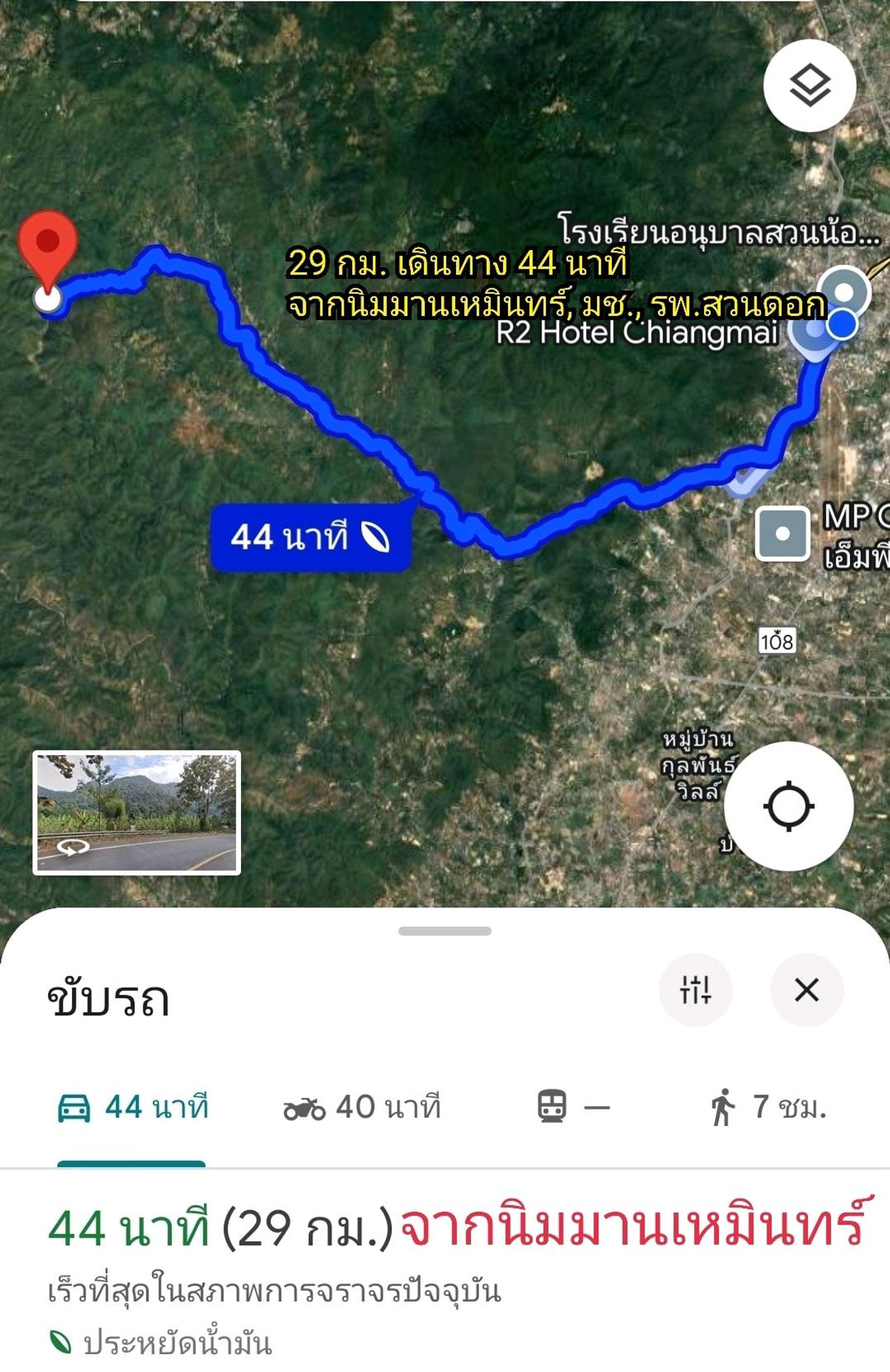Select the car tab showing 44 นาที

pyautogui.click(x=133, y=1107)
